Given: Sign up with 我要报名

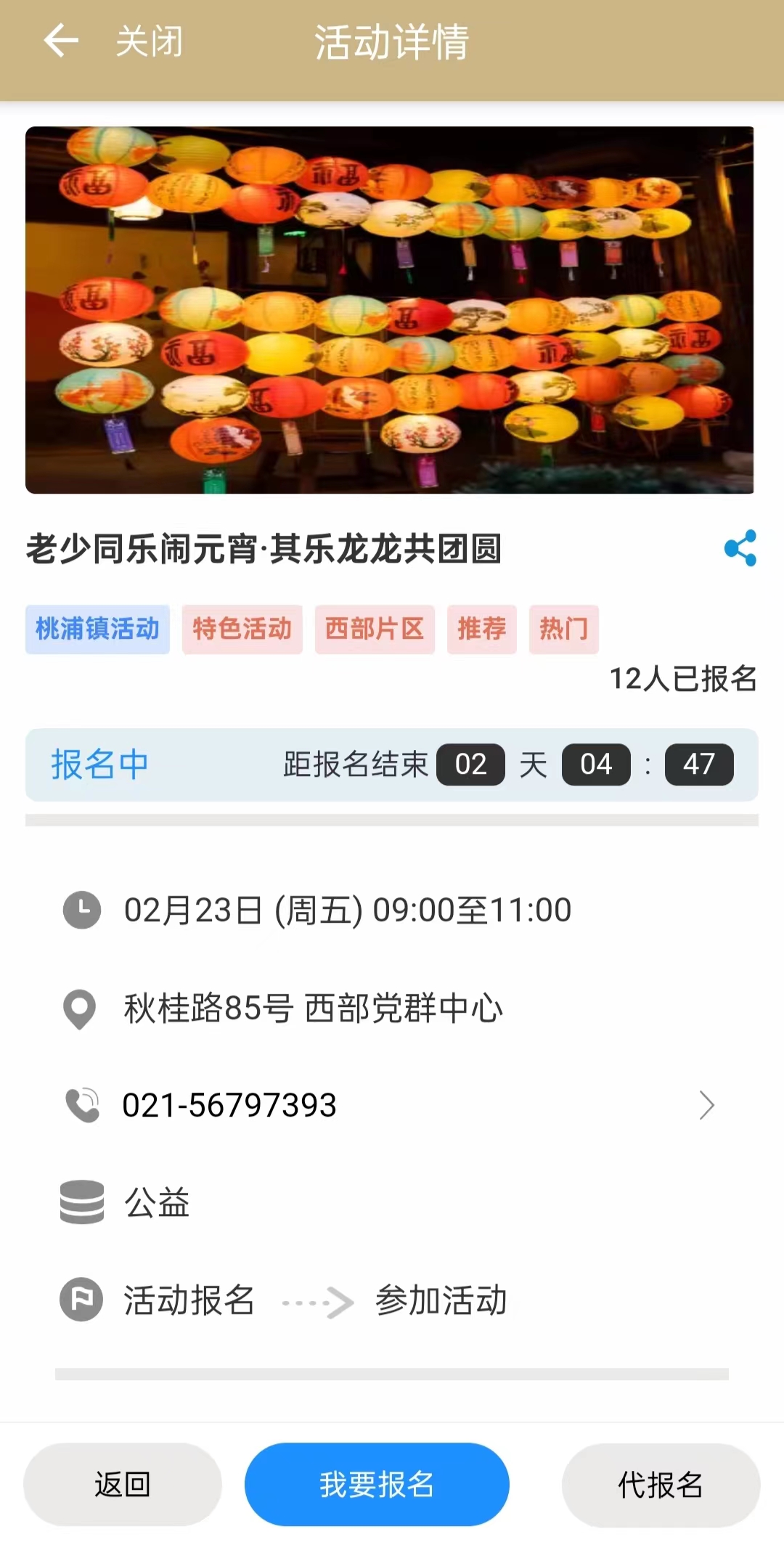Looking at the screenshot, I should coord(377,1485).
